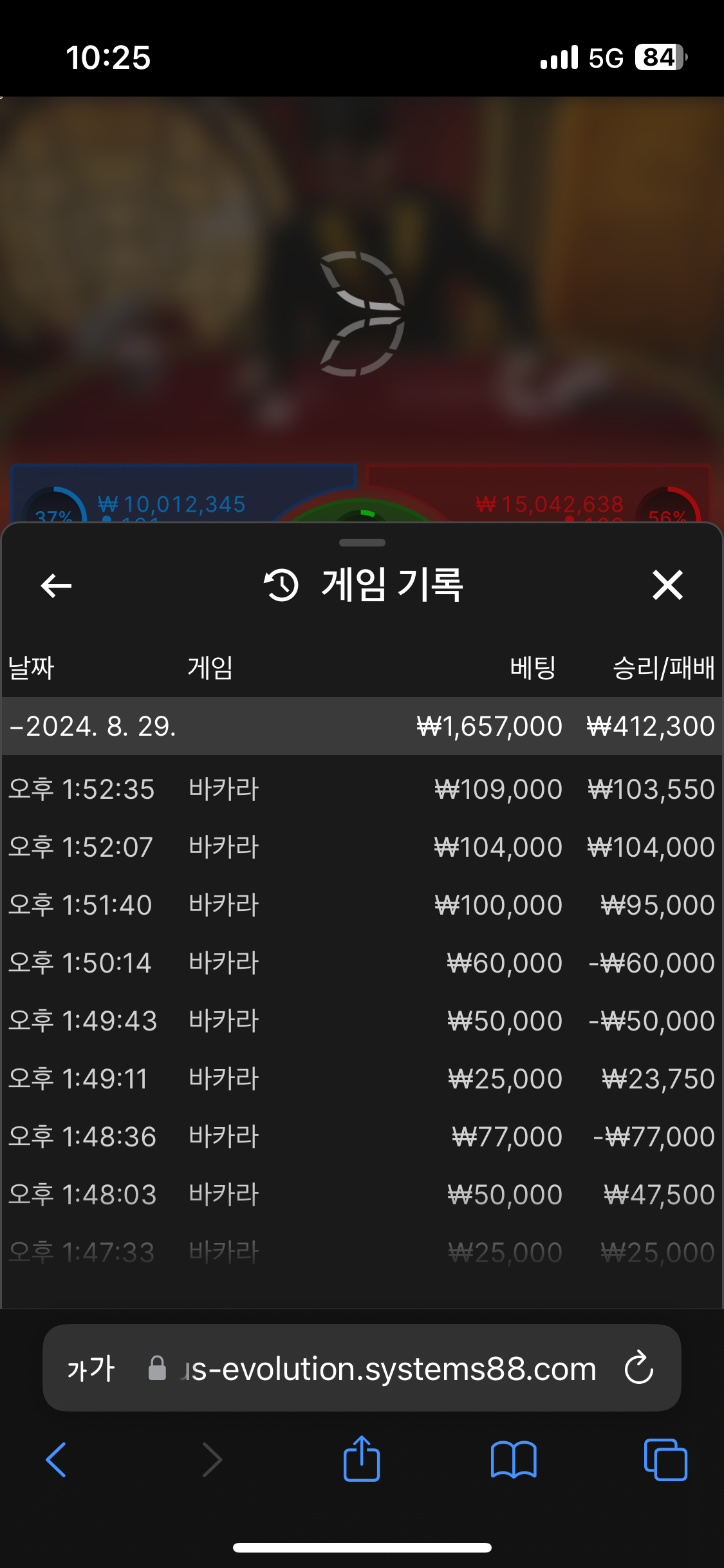Viewport: 724px width, 1568px height.
Task: Open the 오후 1:49:11 바카라 record
Action: (x=362, y=1079)
